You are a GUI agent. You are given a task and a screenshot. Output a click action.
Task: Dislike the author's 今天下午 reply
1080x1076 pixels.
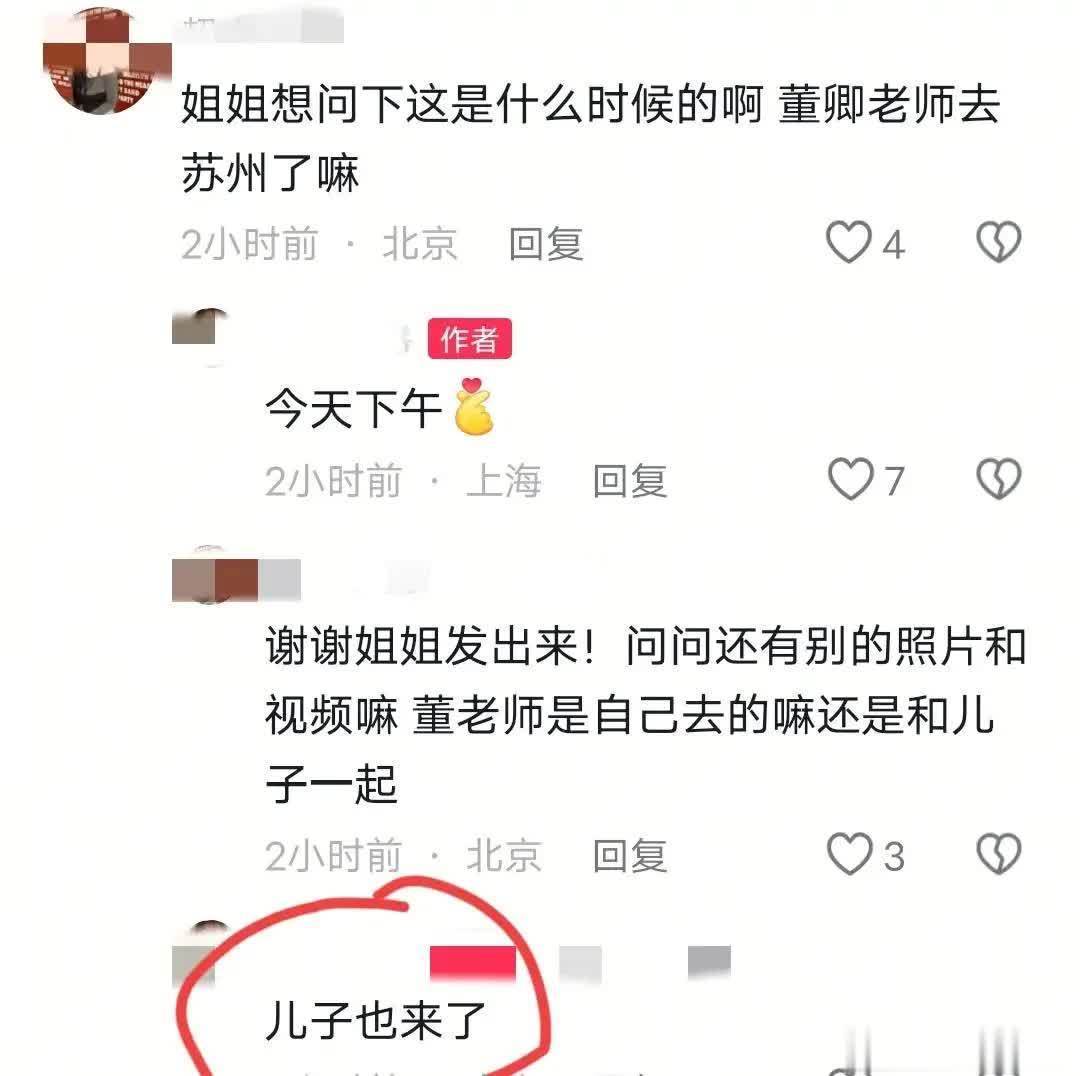coord(998,481)
